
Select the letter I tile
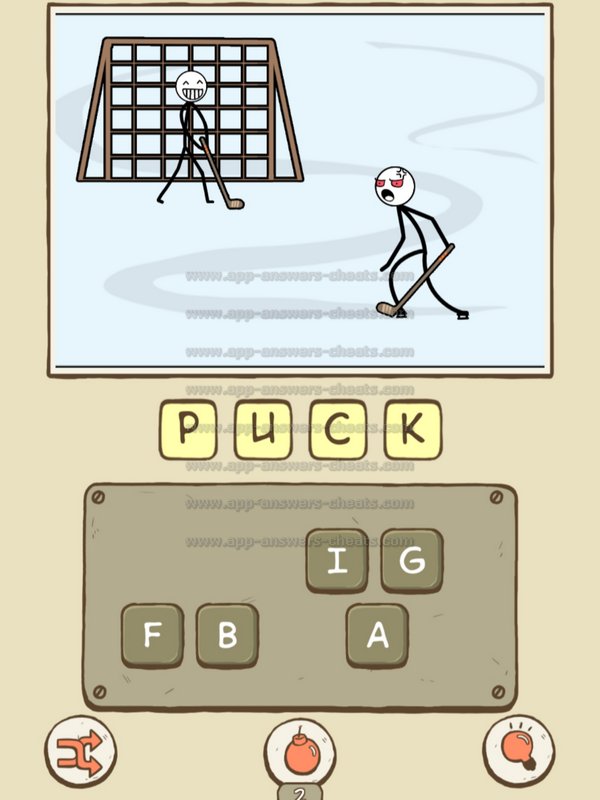(x=337, y=561)
